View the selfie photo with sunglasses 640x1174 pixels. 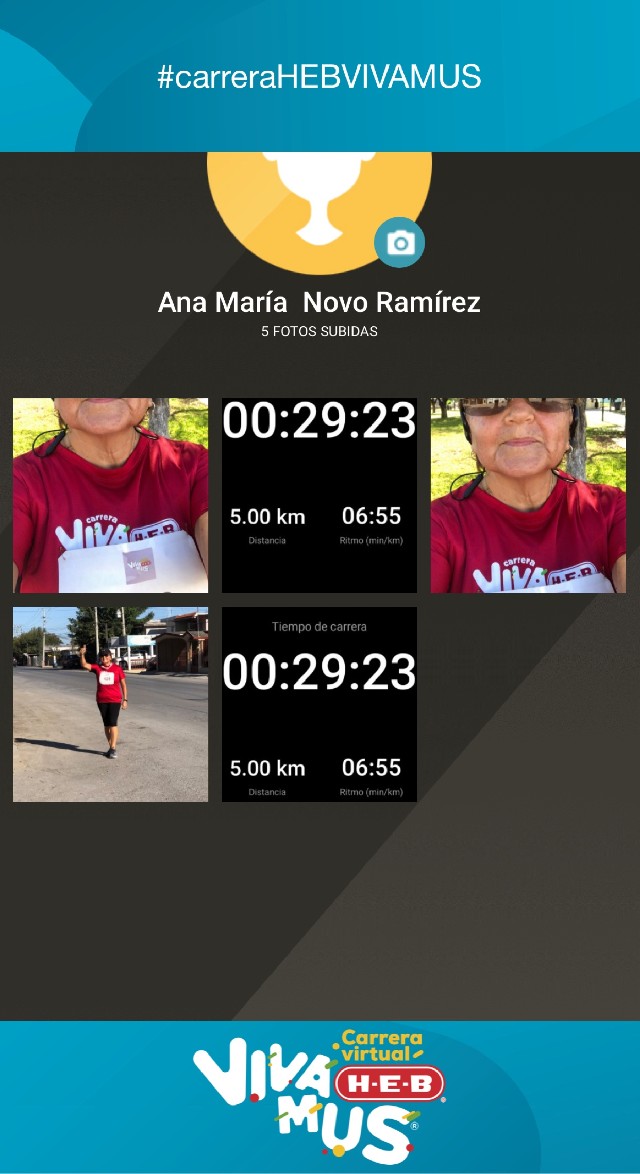tap(528, 495)
